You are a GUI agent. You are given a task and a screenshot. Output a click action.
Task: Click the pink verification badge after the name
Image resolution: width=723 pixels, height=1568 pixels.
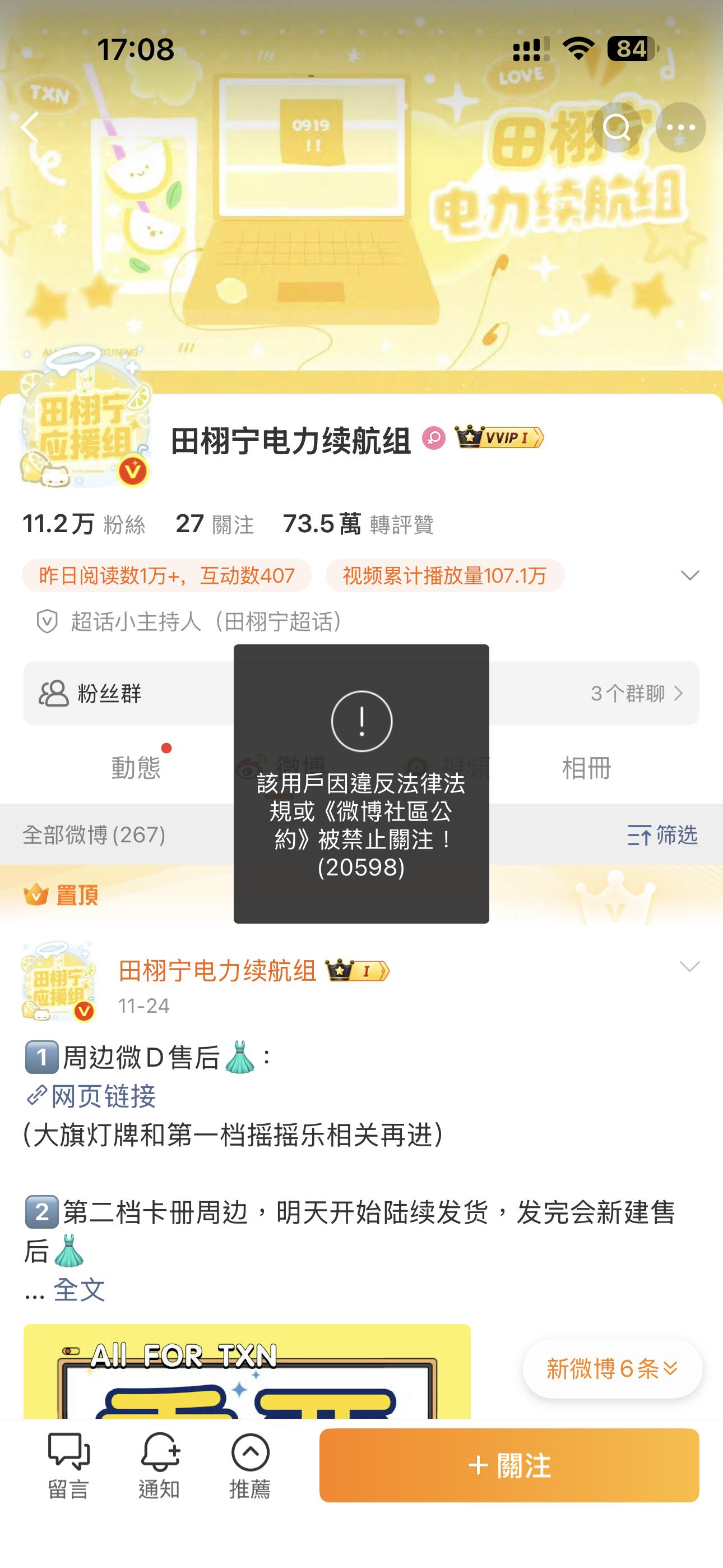434,437
